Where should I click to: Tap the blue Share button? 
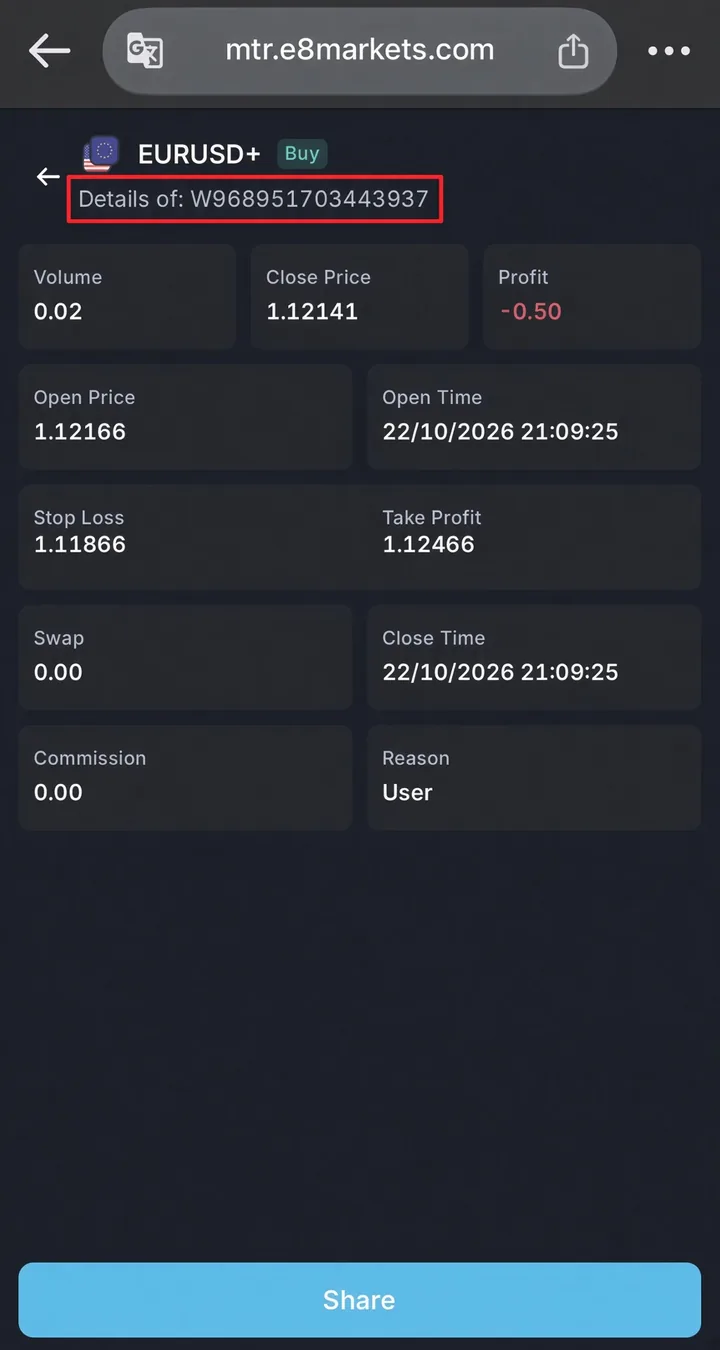[x=359, y=1300]
